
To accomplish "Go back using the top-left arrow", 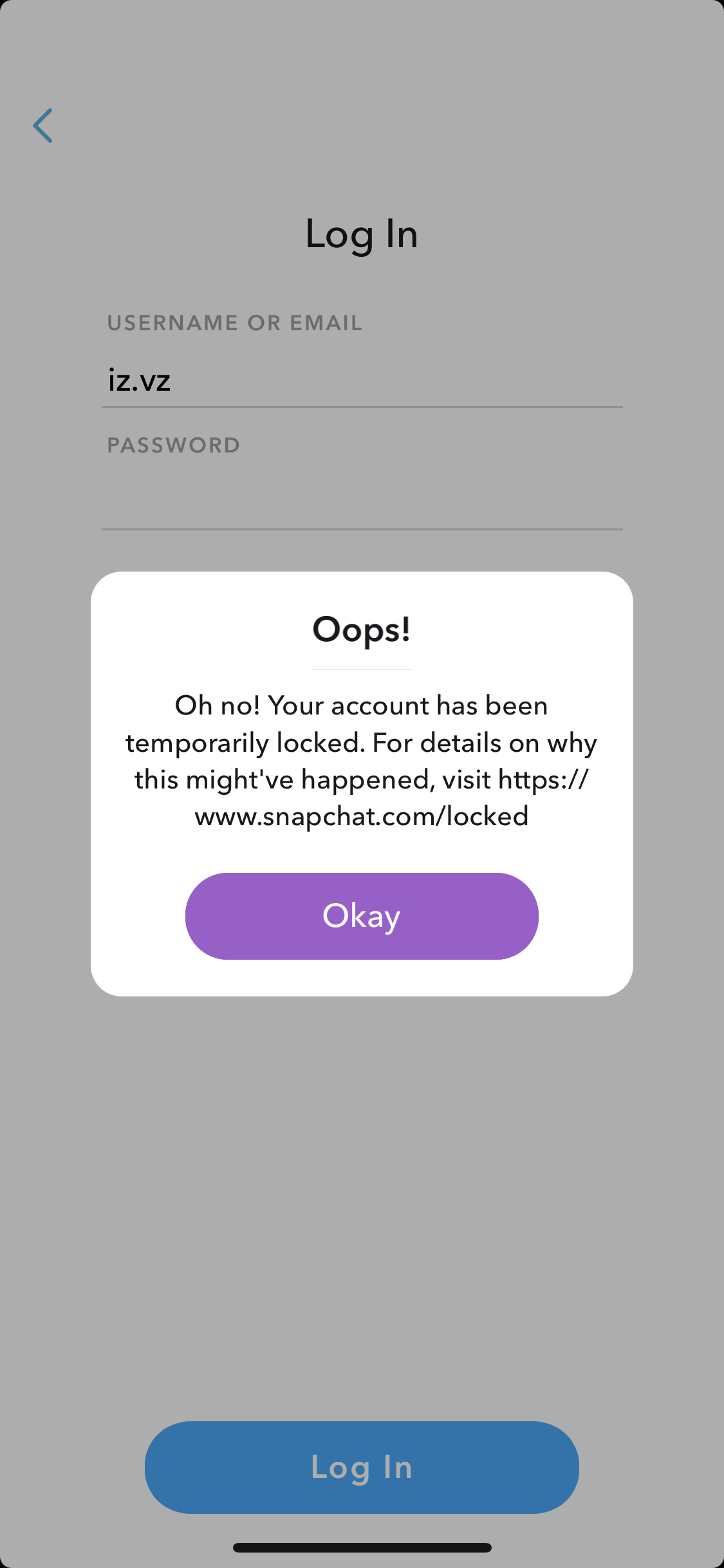I will click(x=42, y=126).
